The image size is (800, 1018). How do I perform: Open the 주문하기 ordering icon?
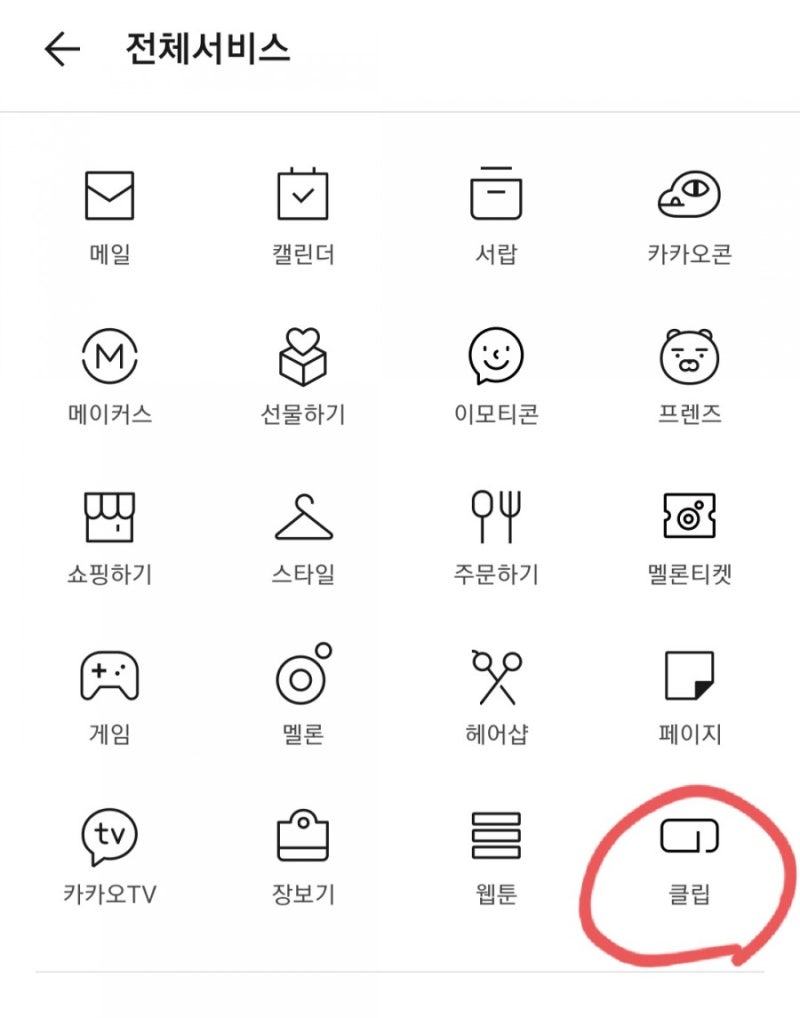[x=496, y=518]
